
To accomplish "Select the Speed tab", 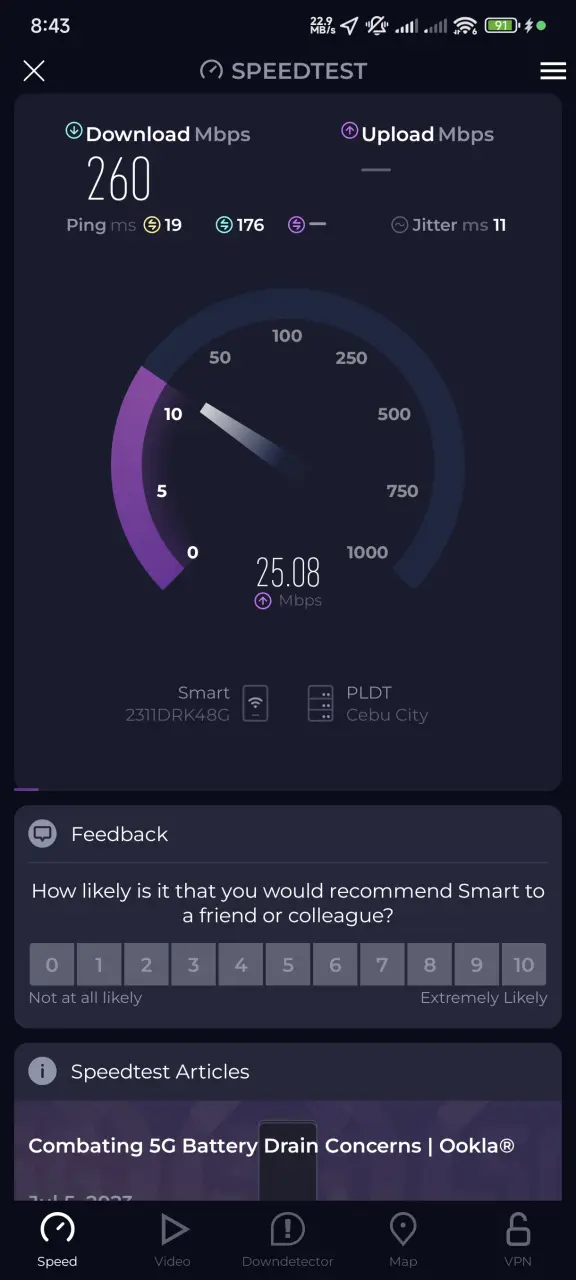I will pos(57,1241).
